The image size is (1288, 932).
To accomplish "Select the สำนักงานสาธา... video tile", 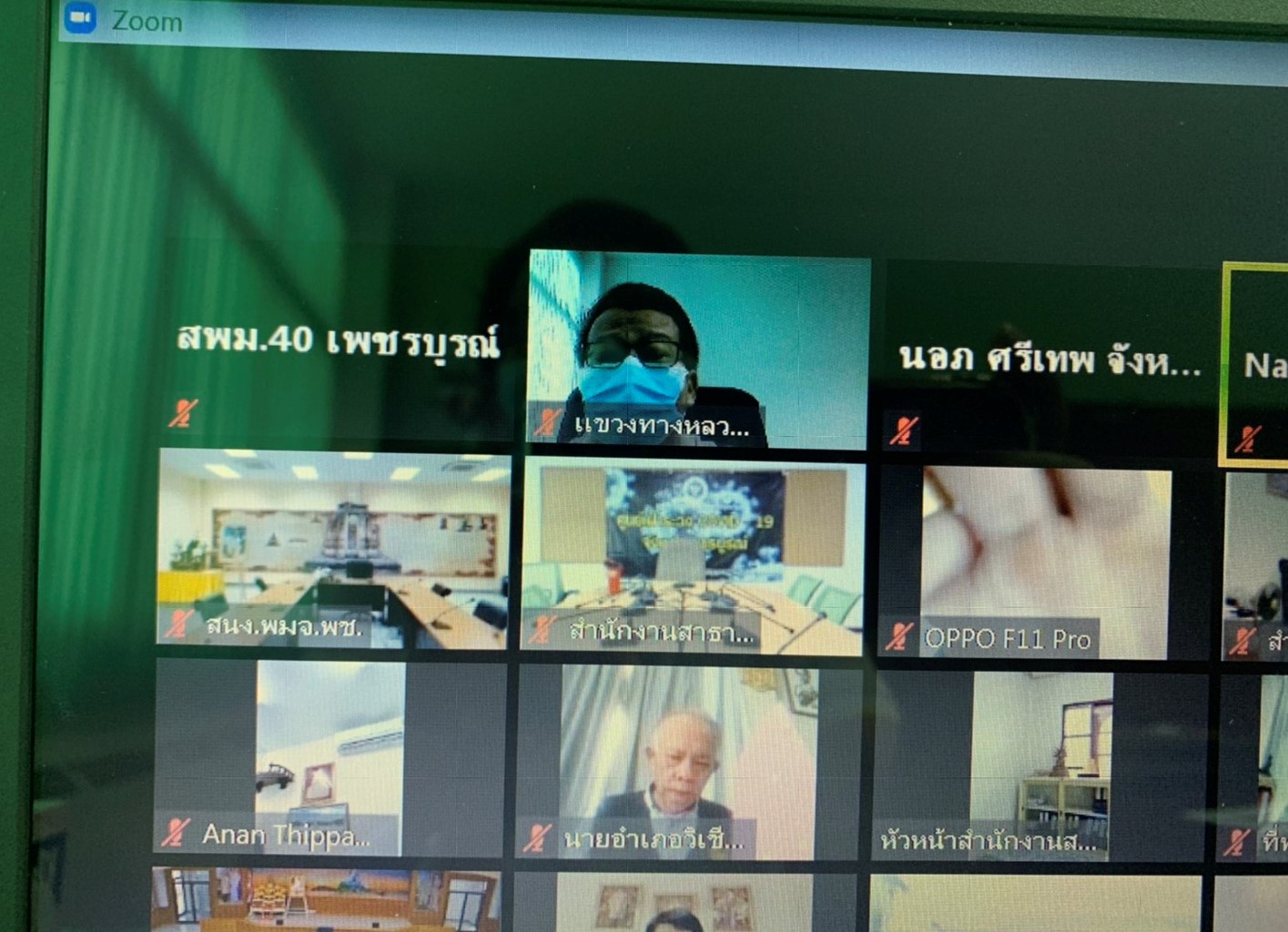I will point(692,555).
